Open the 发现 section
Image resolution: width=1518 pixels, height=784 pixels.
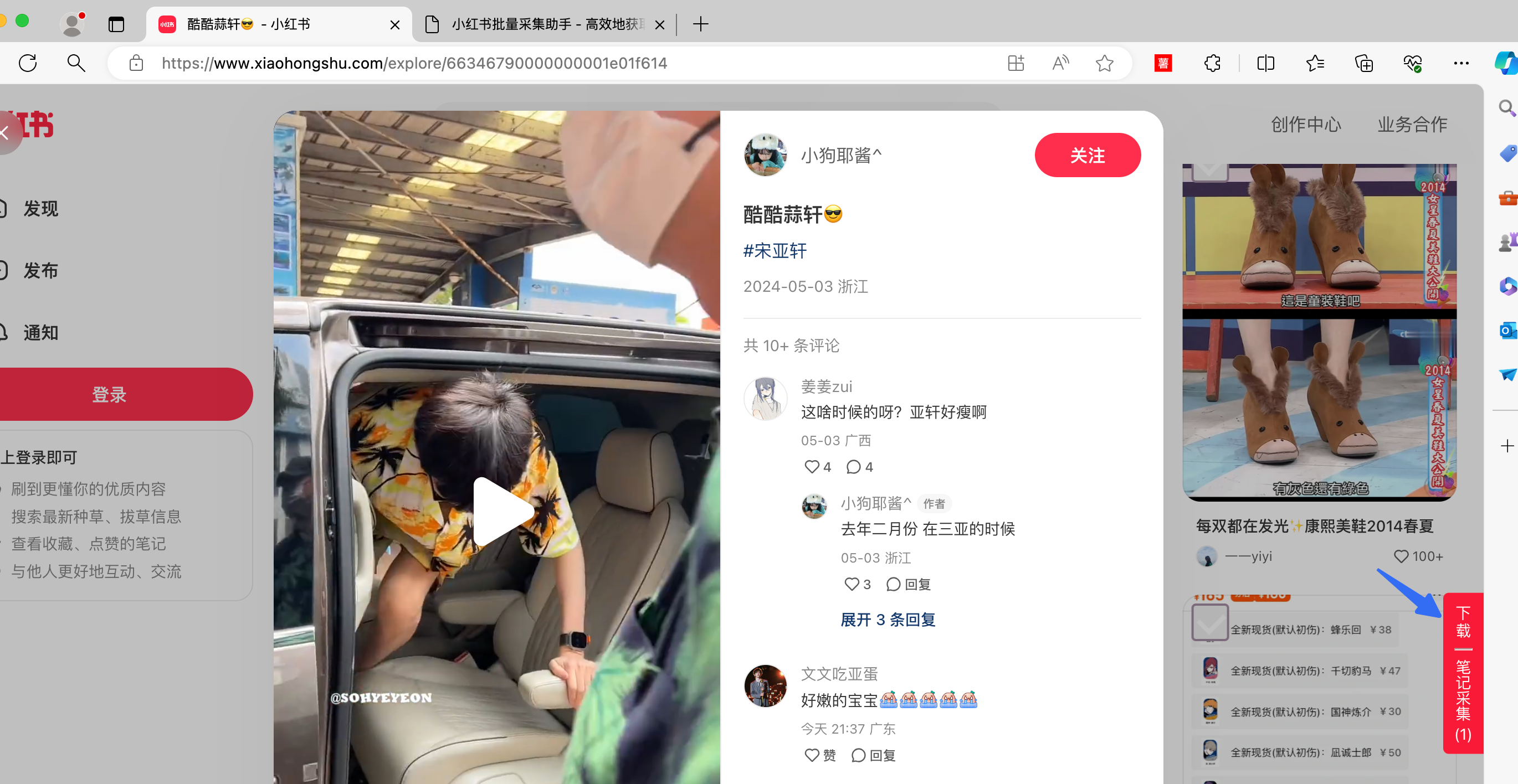click(40, 209)
